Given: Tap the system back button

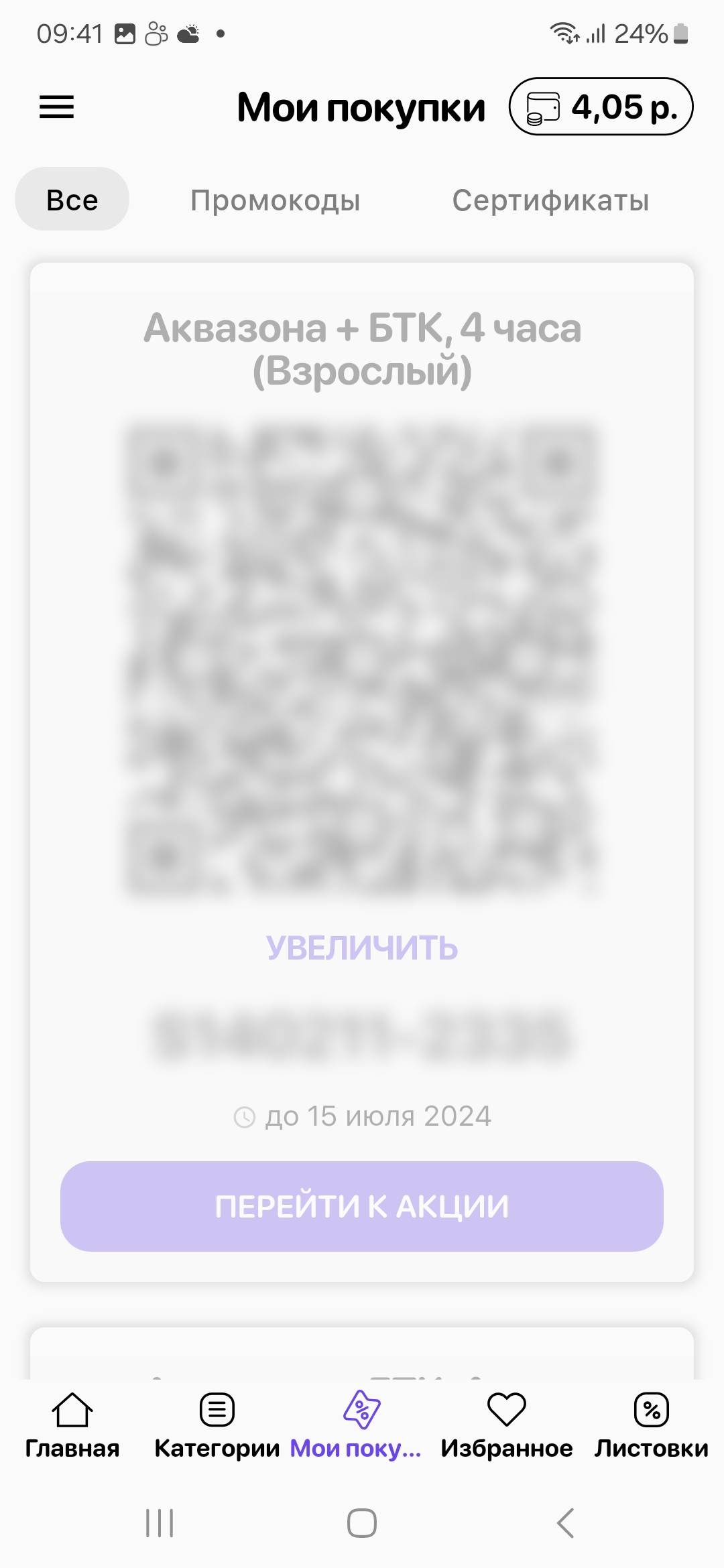Looking at the screenshot, I should (x=565, y=1523).
